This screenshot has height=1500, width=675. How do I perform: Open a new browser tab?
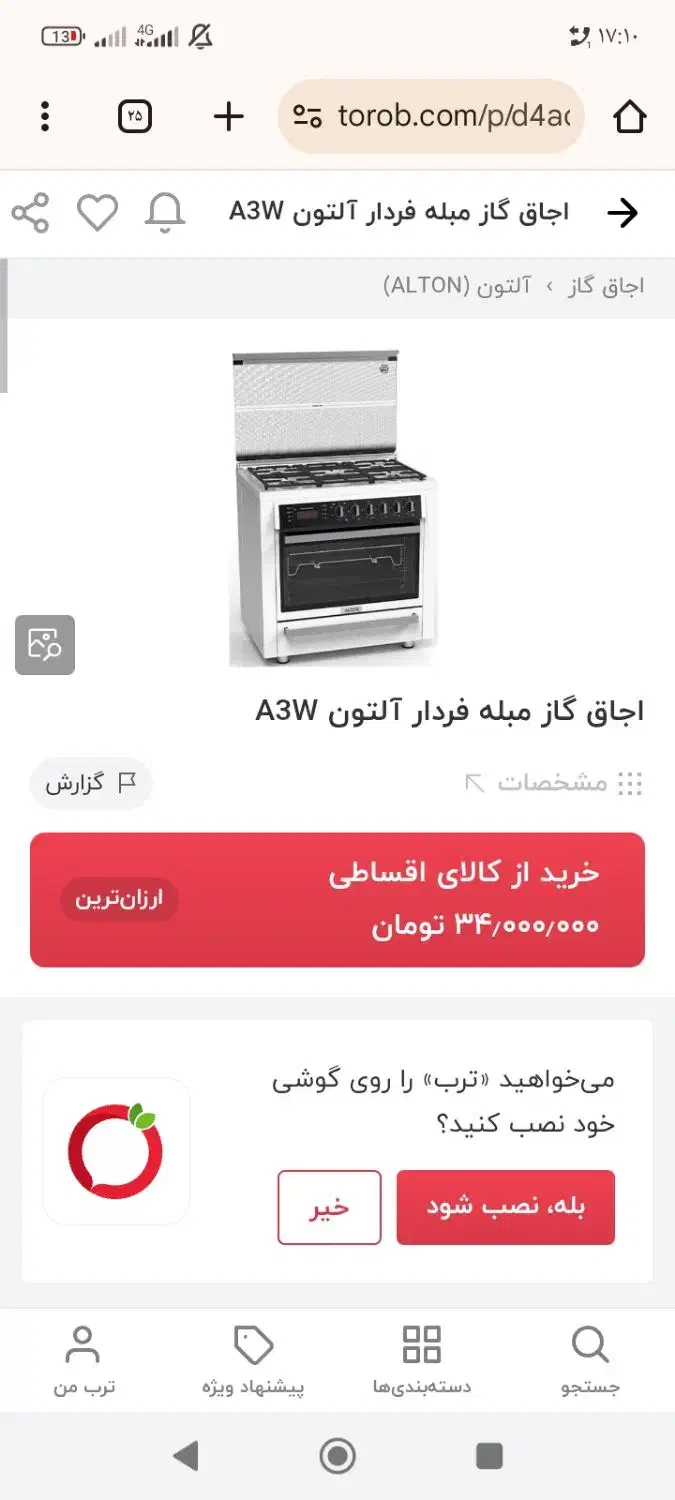pos(229,117)
